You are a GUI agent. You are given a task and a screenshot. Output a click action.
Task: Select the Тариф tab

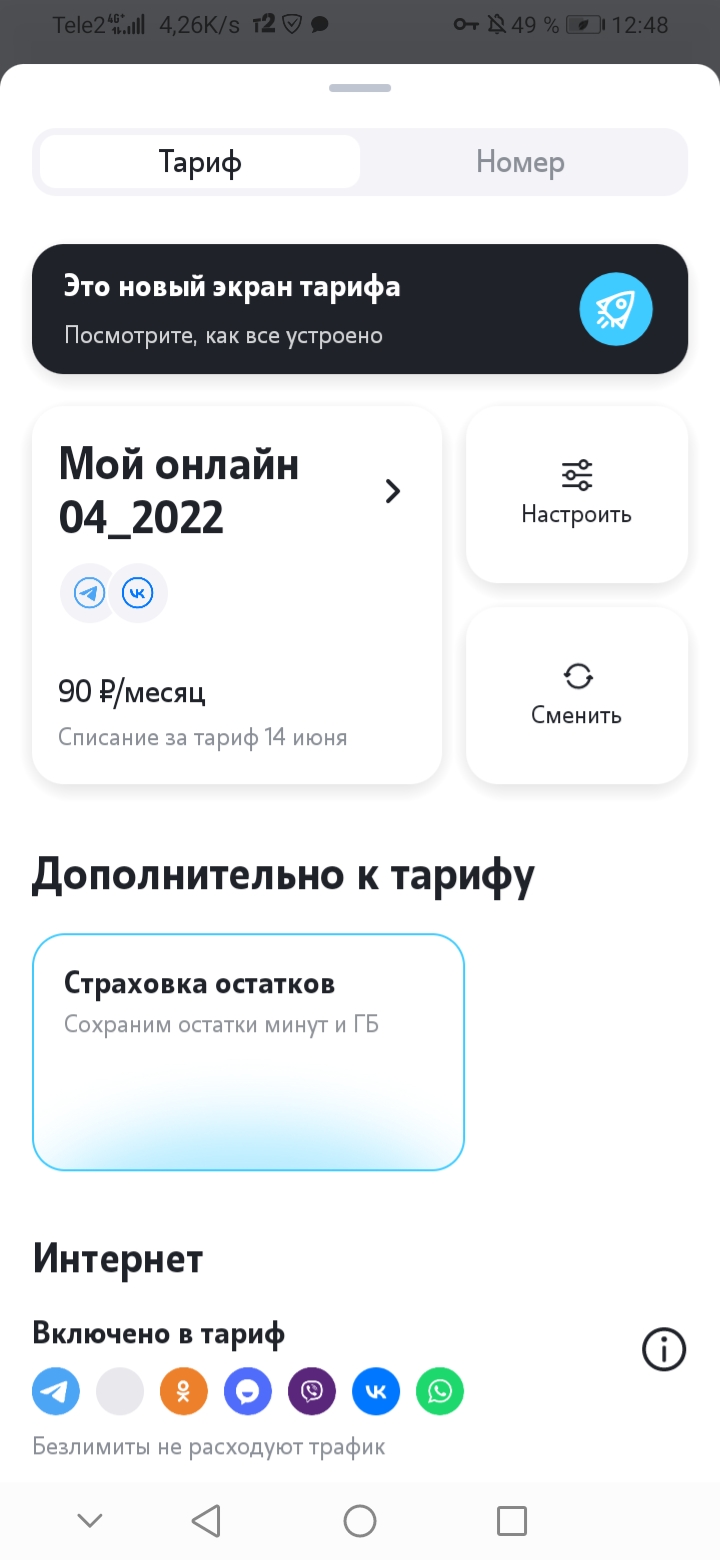(200, 162)
